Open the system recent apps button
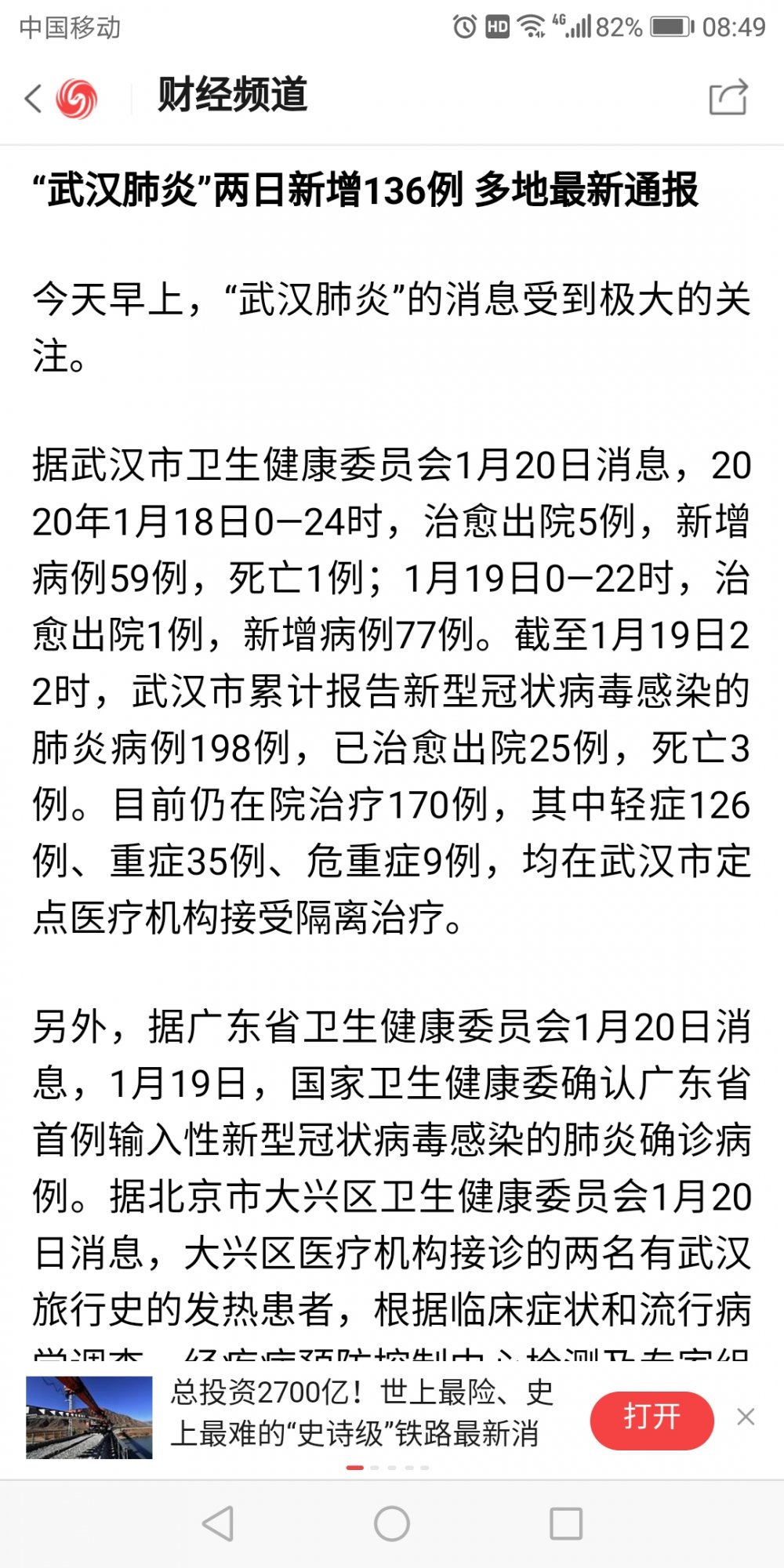Viewport: 784px width, 1568px height. pyautogui.click(x=566, y=1524)
